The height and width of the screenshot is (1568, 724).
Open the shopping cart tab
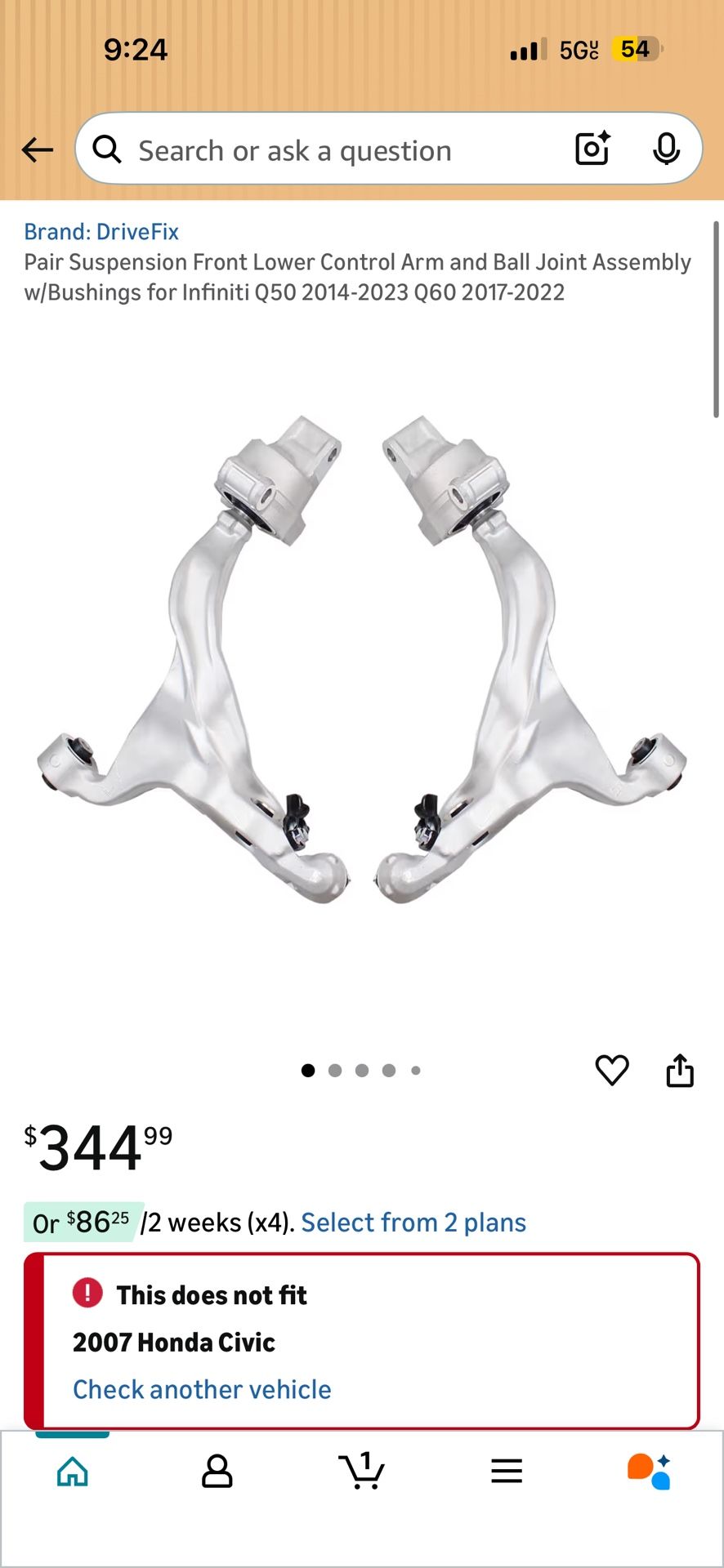pyautogui.click(x=362, y=1472)
